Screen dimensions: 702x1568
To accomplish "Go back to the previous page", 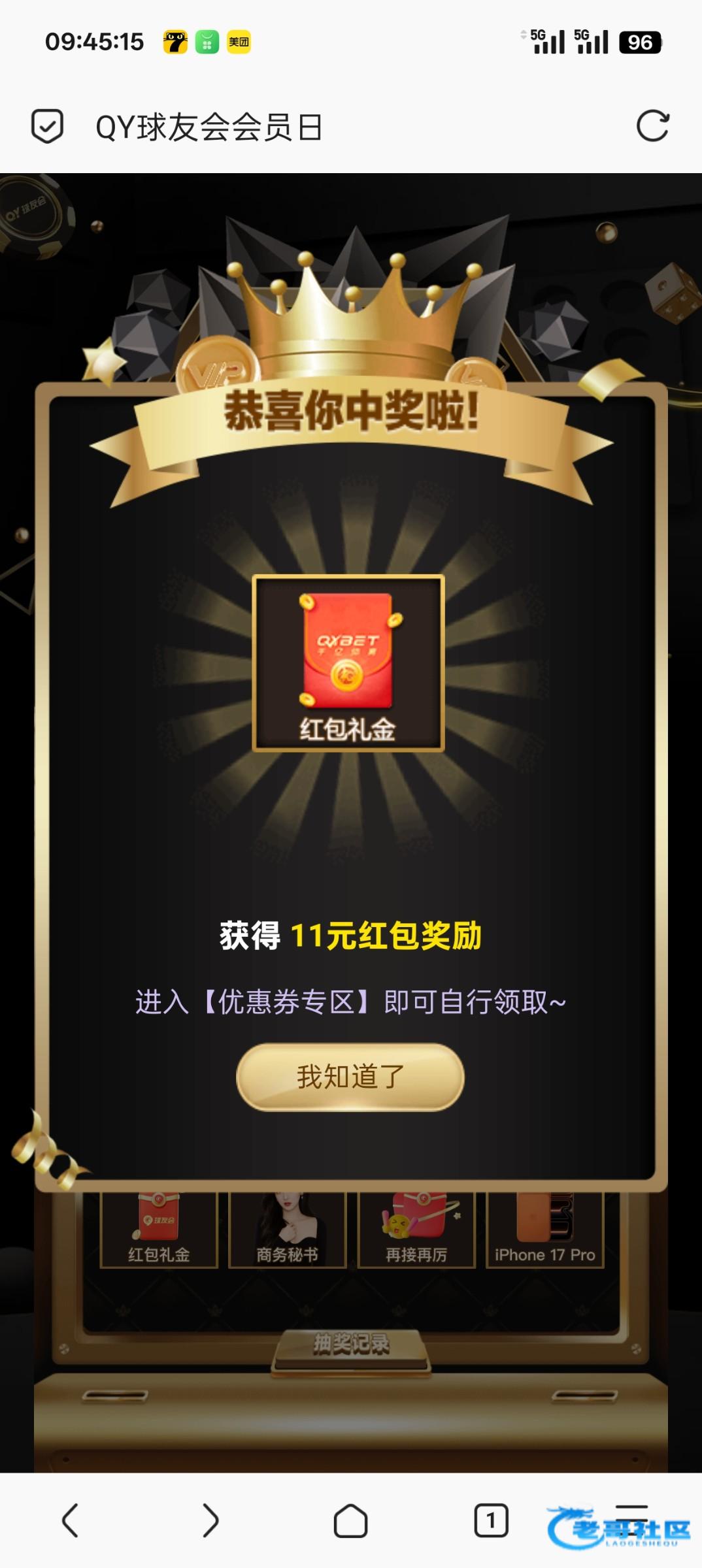I will [71, 1520].
